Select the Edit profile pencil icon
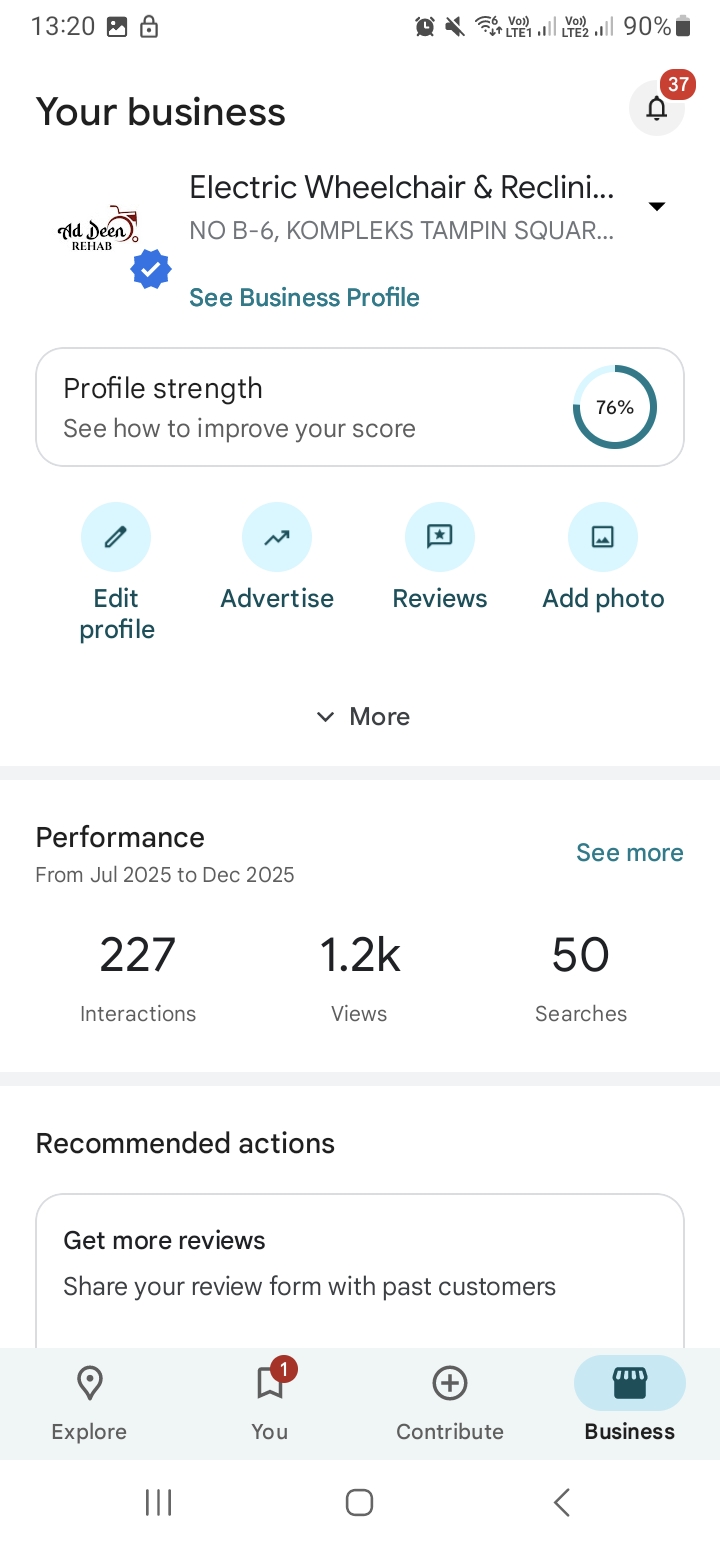The height and width of the screenshot is (1544, 720). tap(115, 536)
